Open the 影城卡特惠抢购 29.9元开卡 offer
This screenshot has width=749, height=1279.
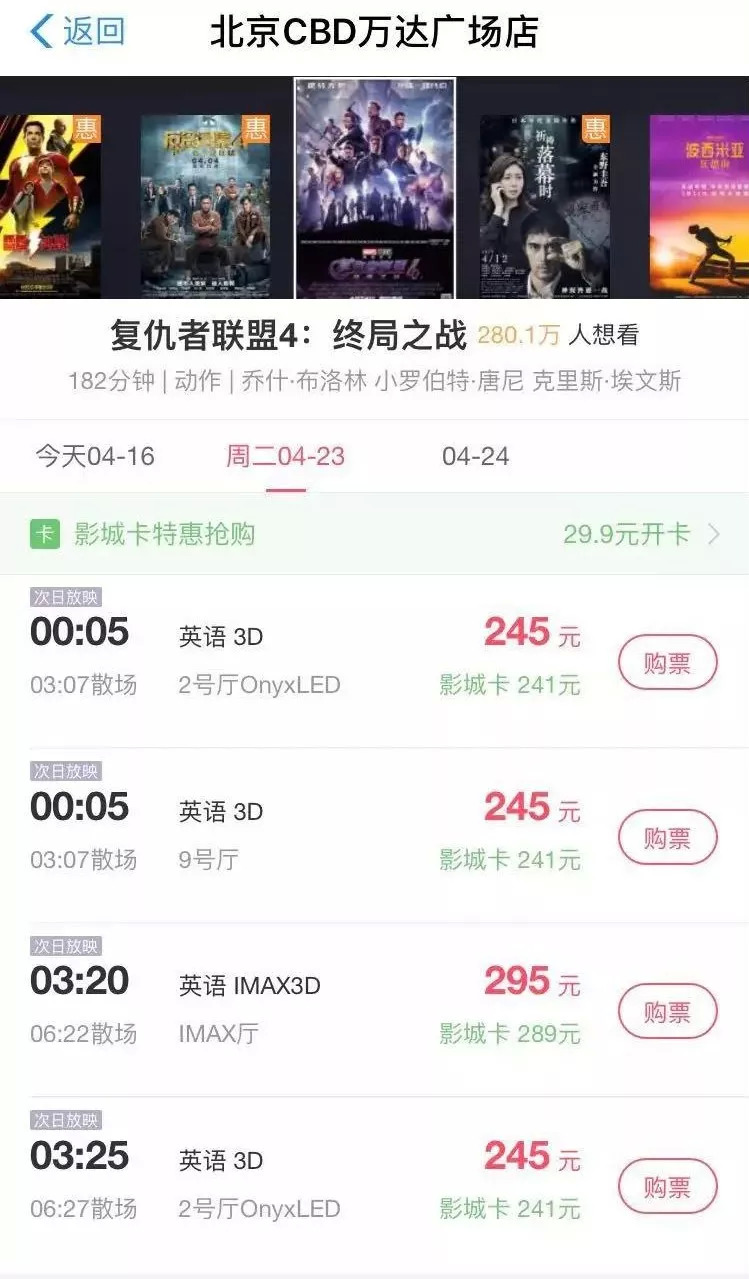[x=374, y=534]
